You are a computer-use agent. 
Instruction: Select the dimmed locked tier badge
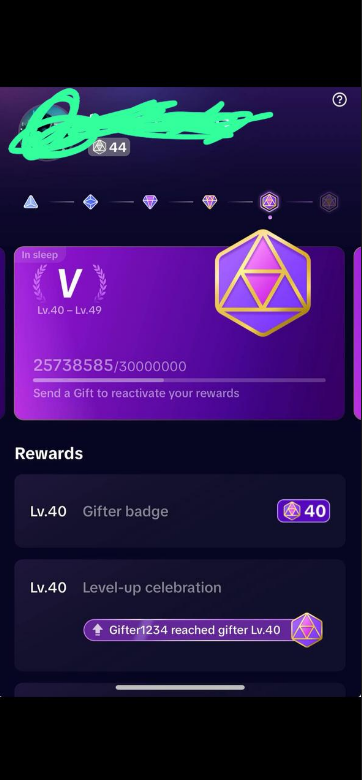328,202
